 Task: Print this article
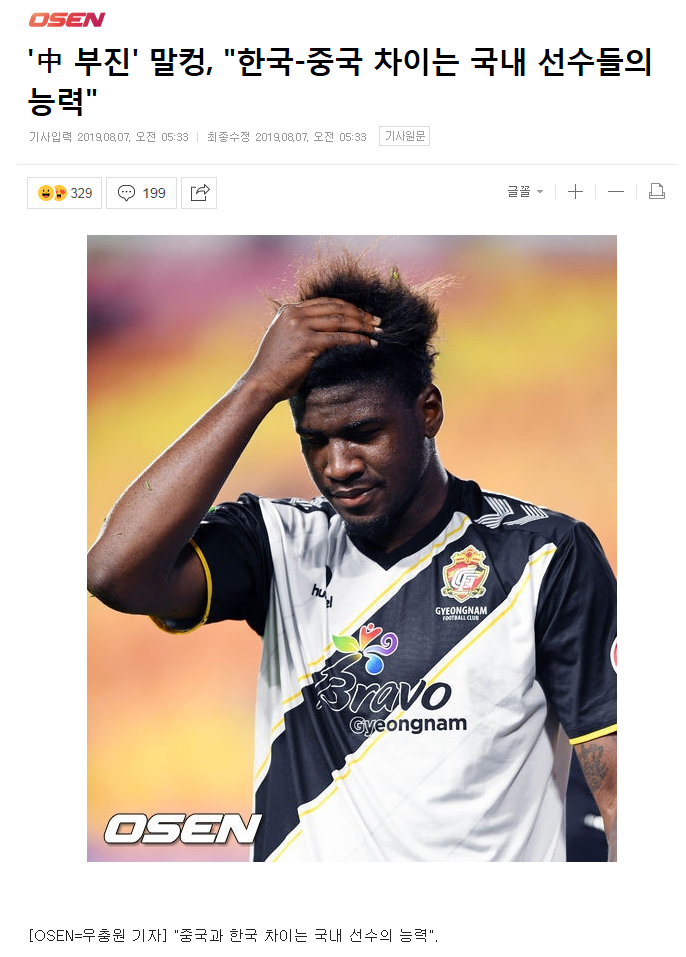tap(657, 192)
